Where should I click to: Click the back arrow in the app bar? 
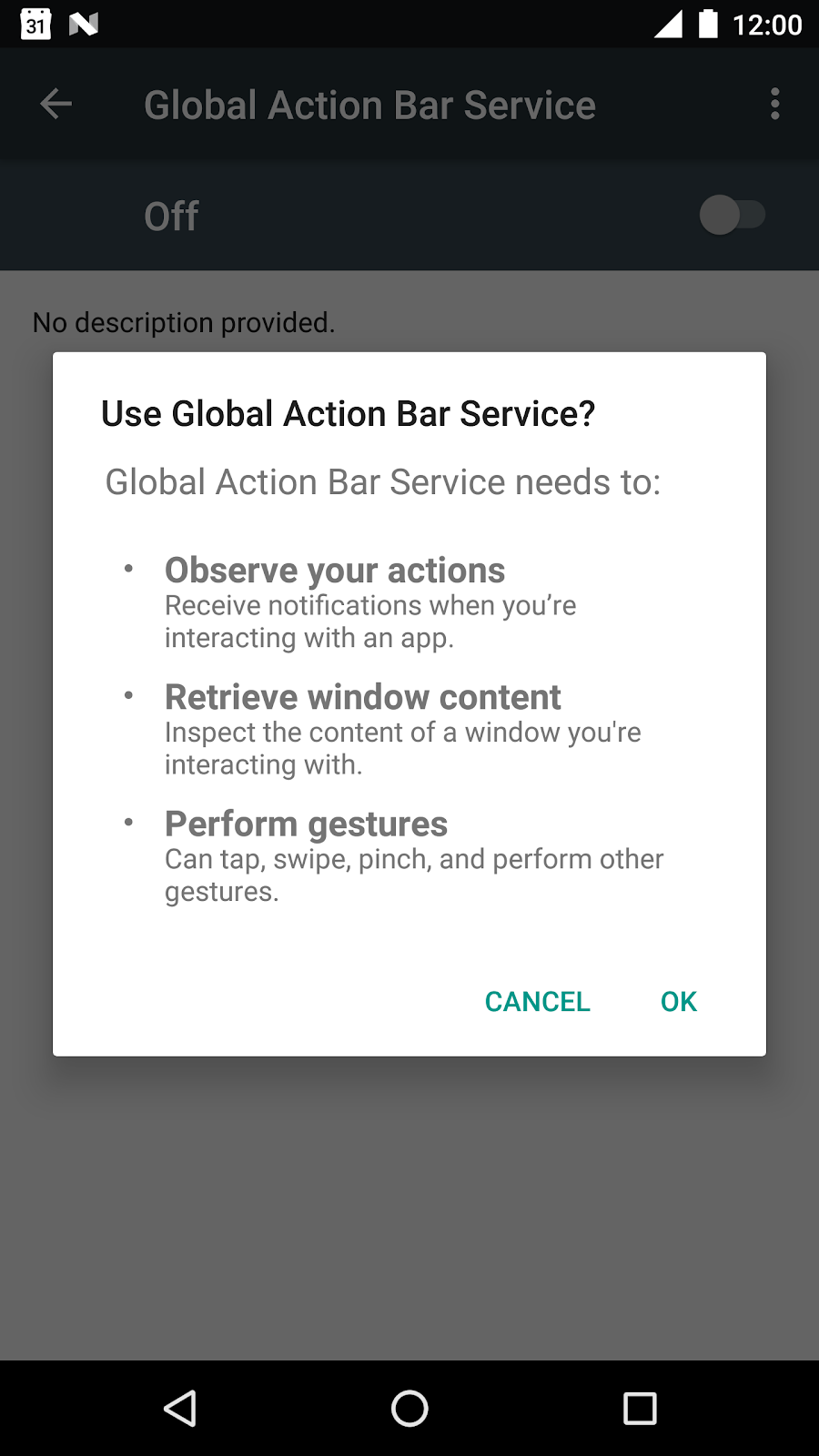[56, 104]
